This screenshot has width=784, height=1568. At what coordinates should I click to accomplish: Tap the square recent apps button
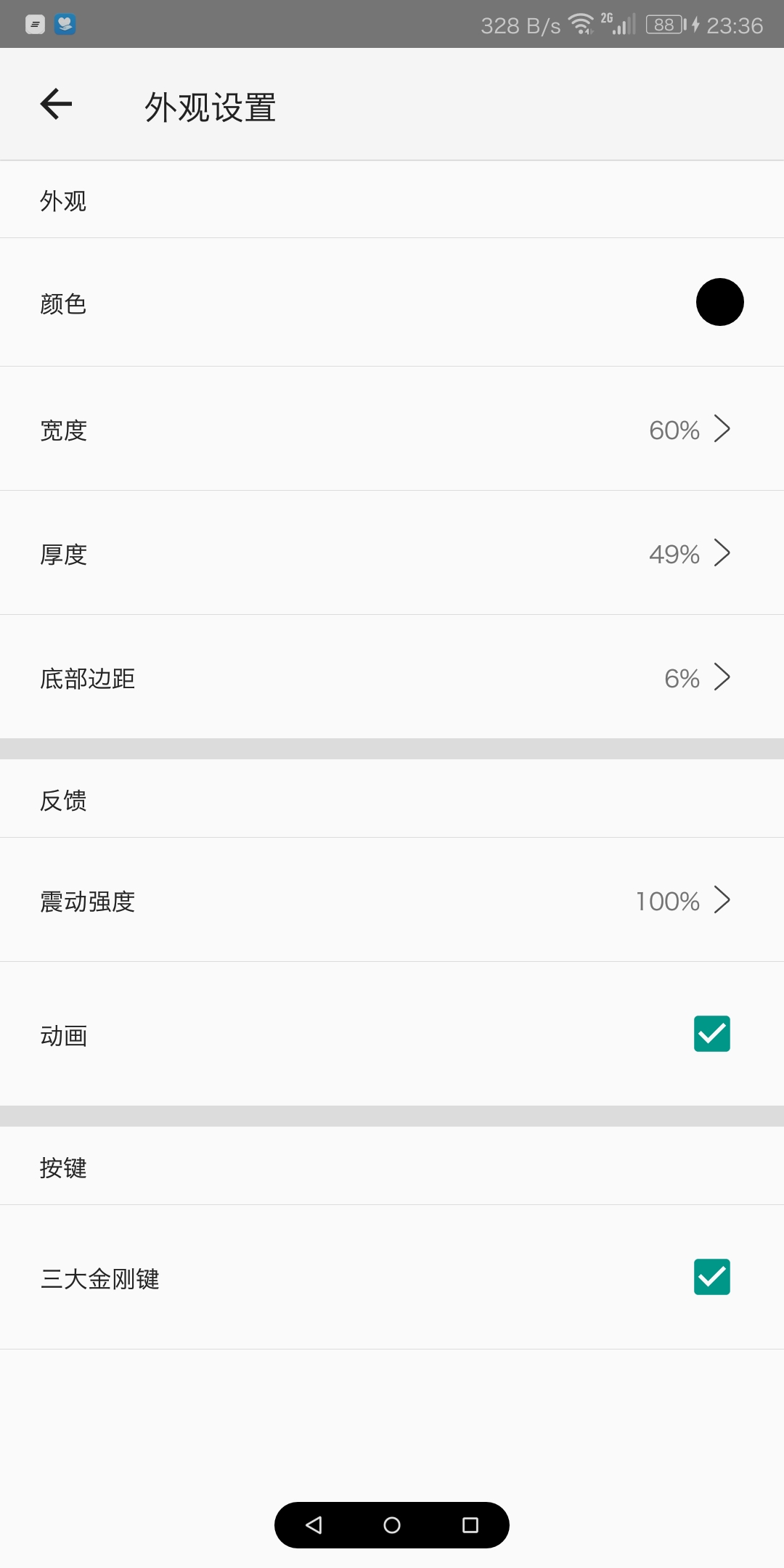click(470, 1525)
